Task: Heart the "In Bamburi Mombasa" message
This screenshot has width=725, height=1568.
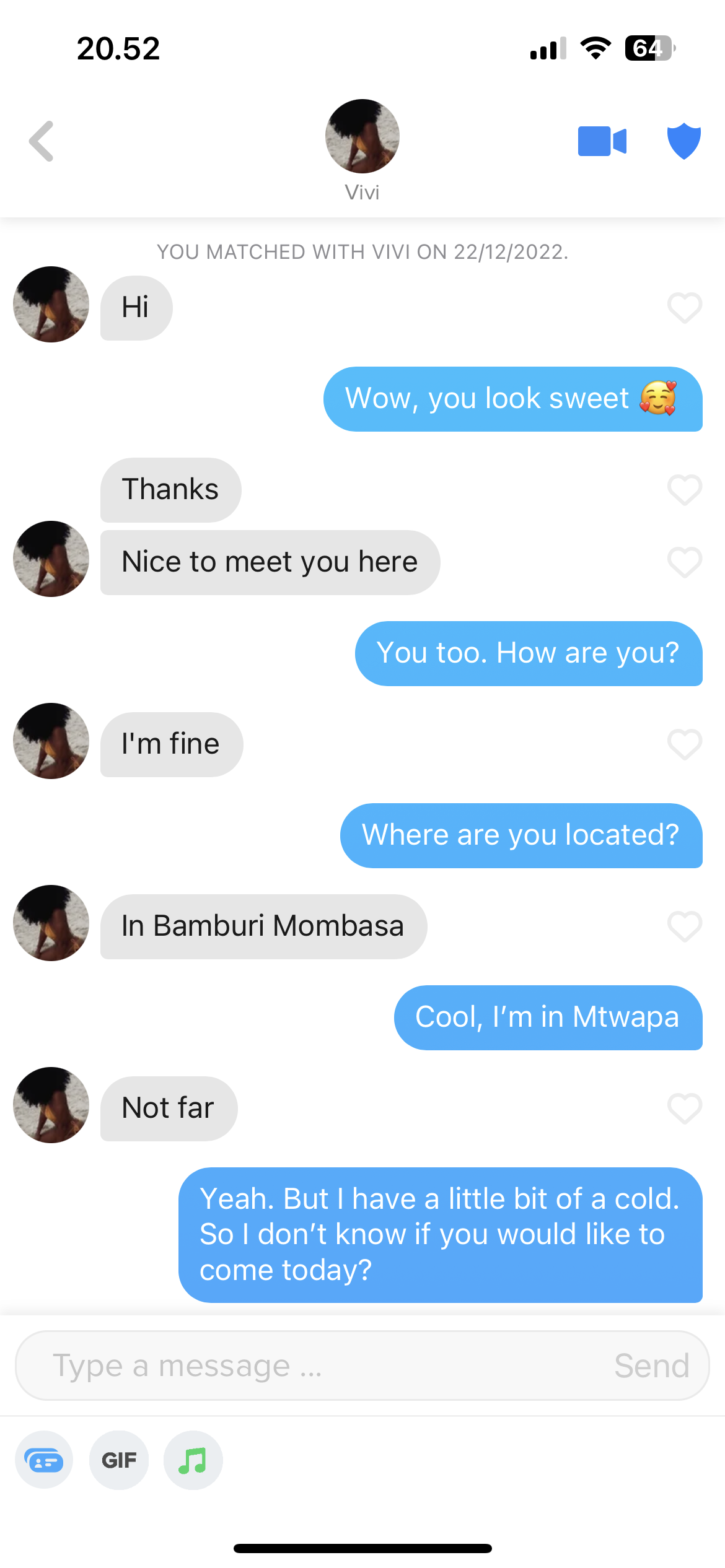Action: point(685,926)
